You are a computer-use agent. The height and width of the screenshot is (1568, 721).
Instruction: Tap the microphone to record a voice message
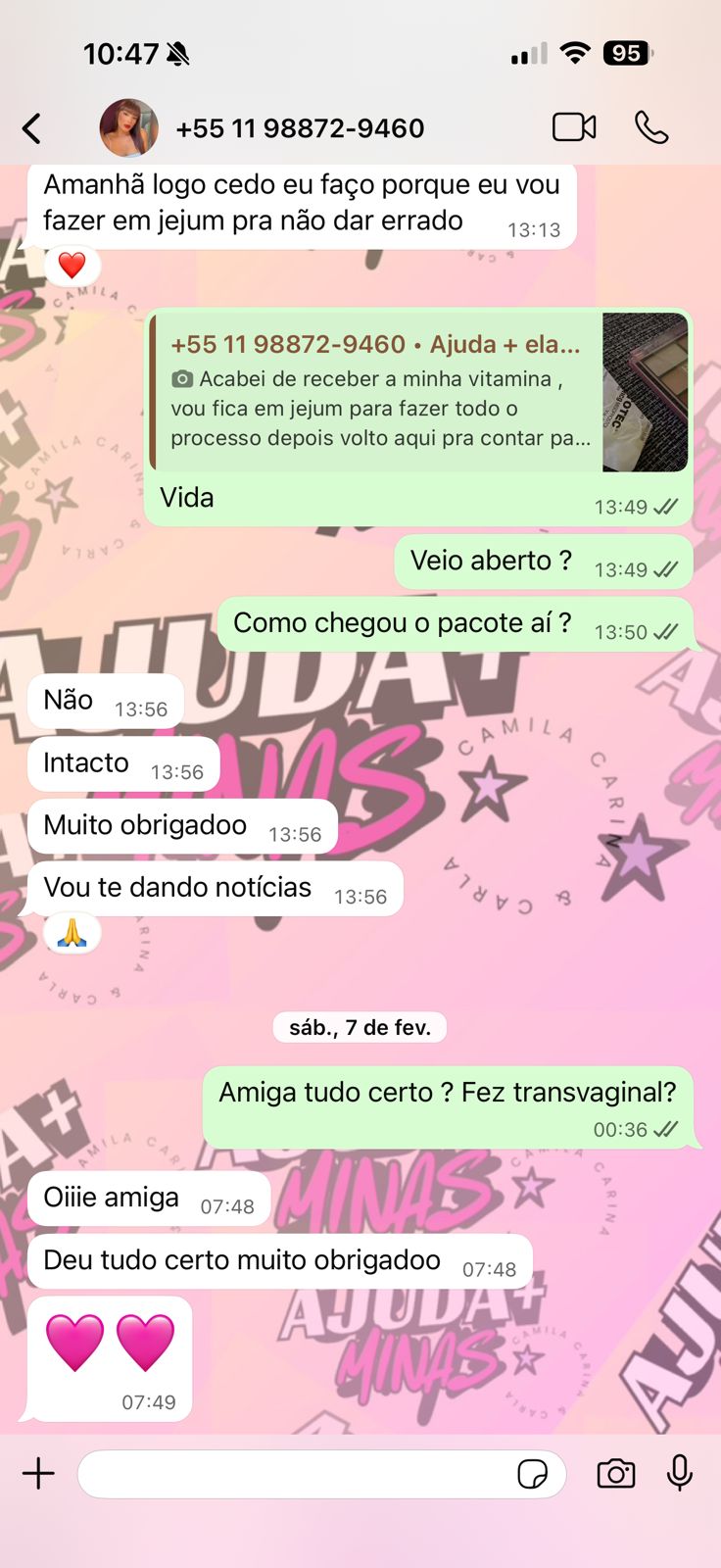pyautogui.click(x=679, y=1473)
